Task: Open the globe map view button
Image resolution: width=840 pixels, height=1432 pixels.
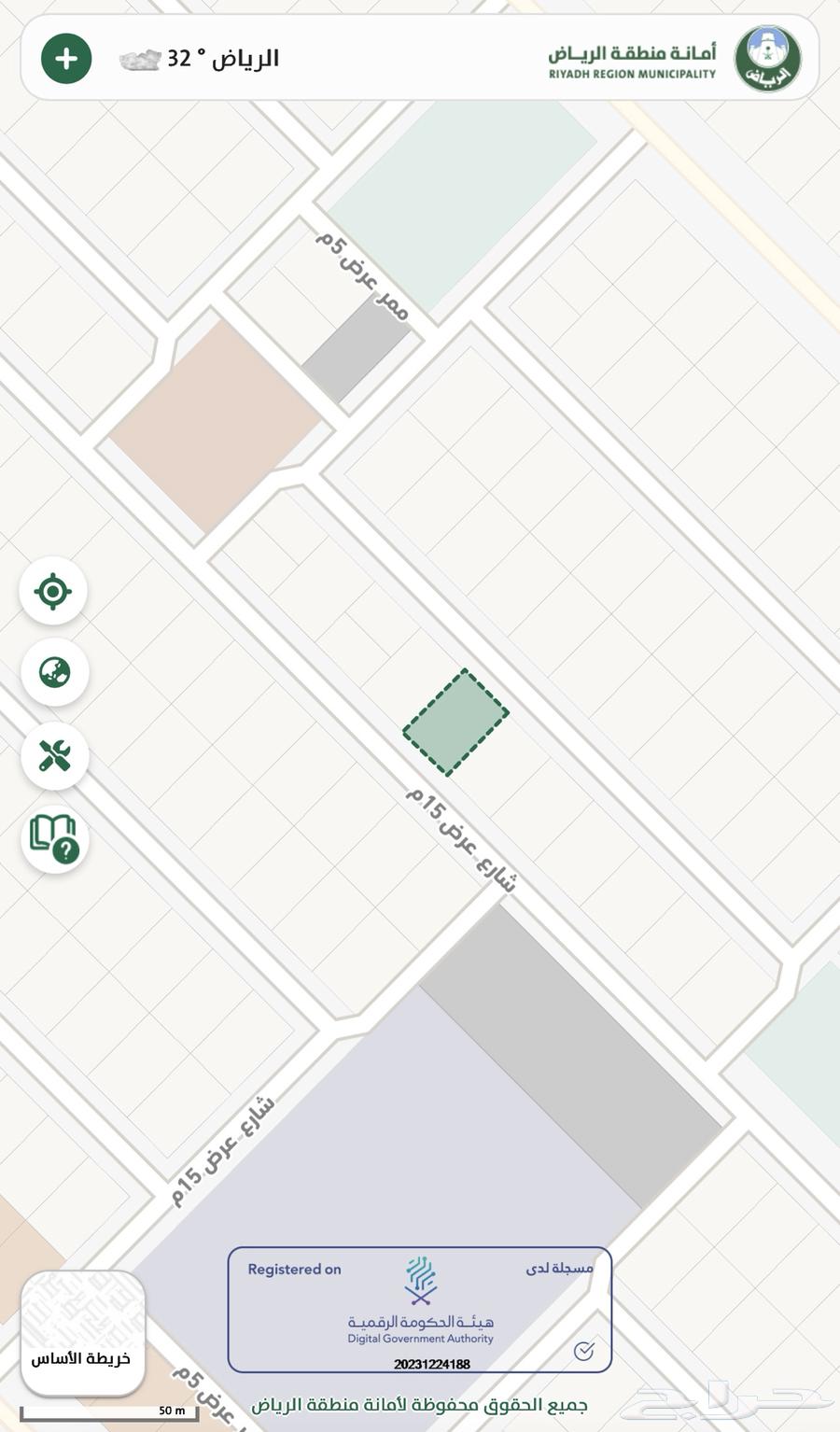Action: coord(55,672)
